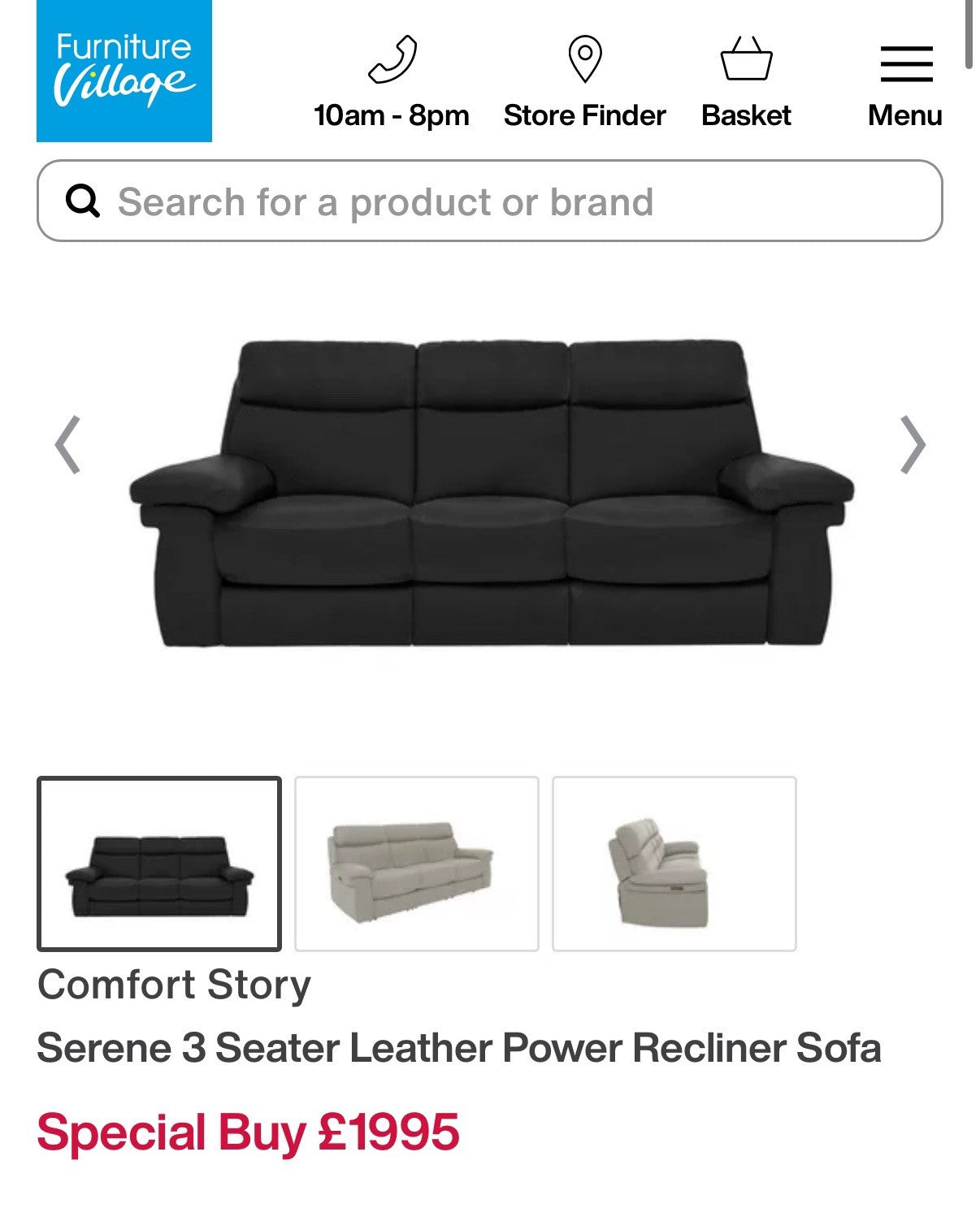The image size is (980, 1221).
Task: Call the store via phone icon
Action: tap(392, 61)
